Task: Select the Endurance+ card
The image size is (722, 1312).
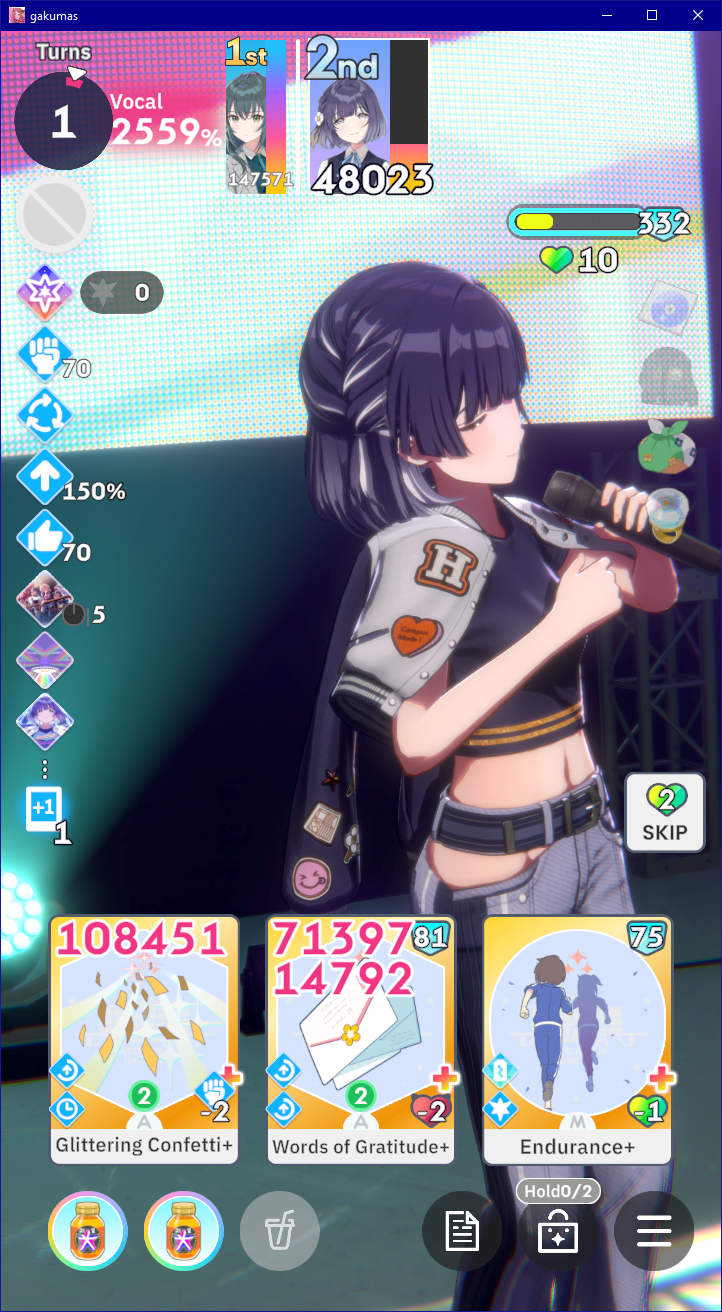Action: click(x=577, y=1040)
